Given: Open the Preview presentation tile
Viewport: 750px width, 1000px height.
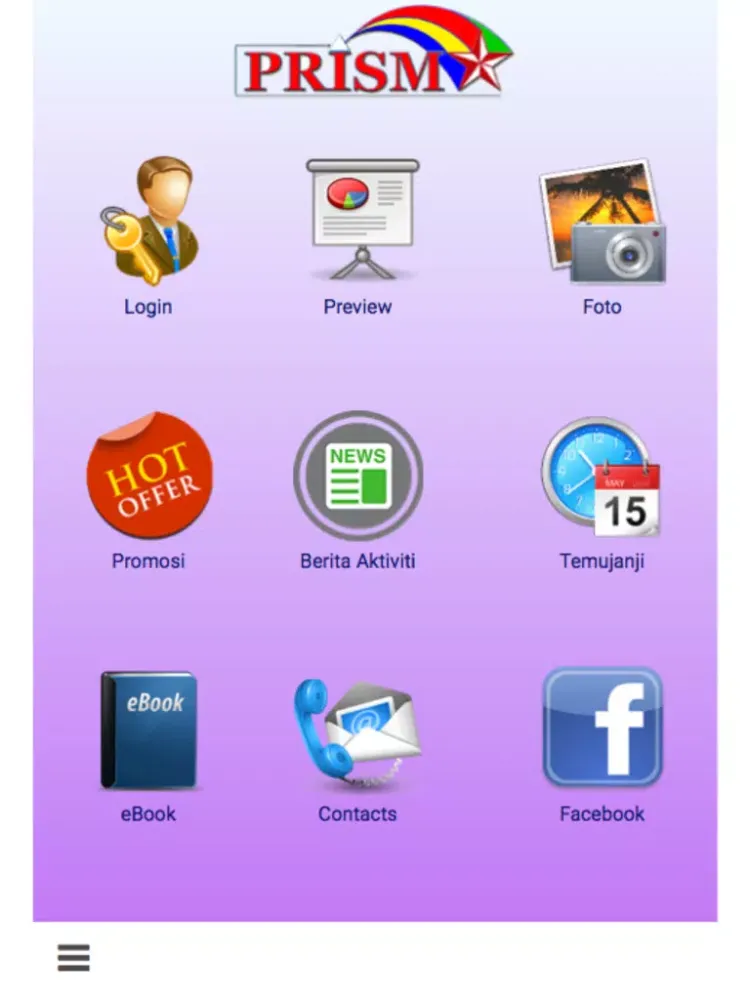Looking at the screenshot, I should click(x=359, y=220).
